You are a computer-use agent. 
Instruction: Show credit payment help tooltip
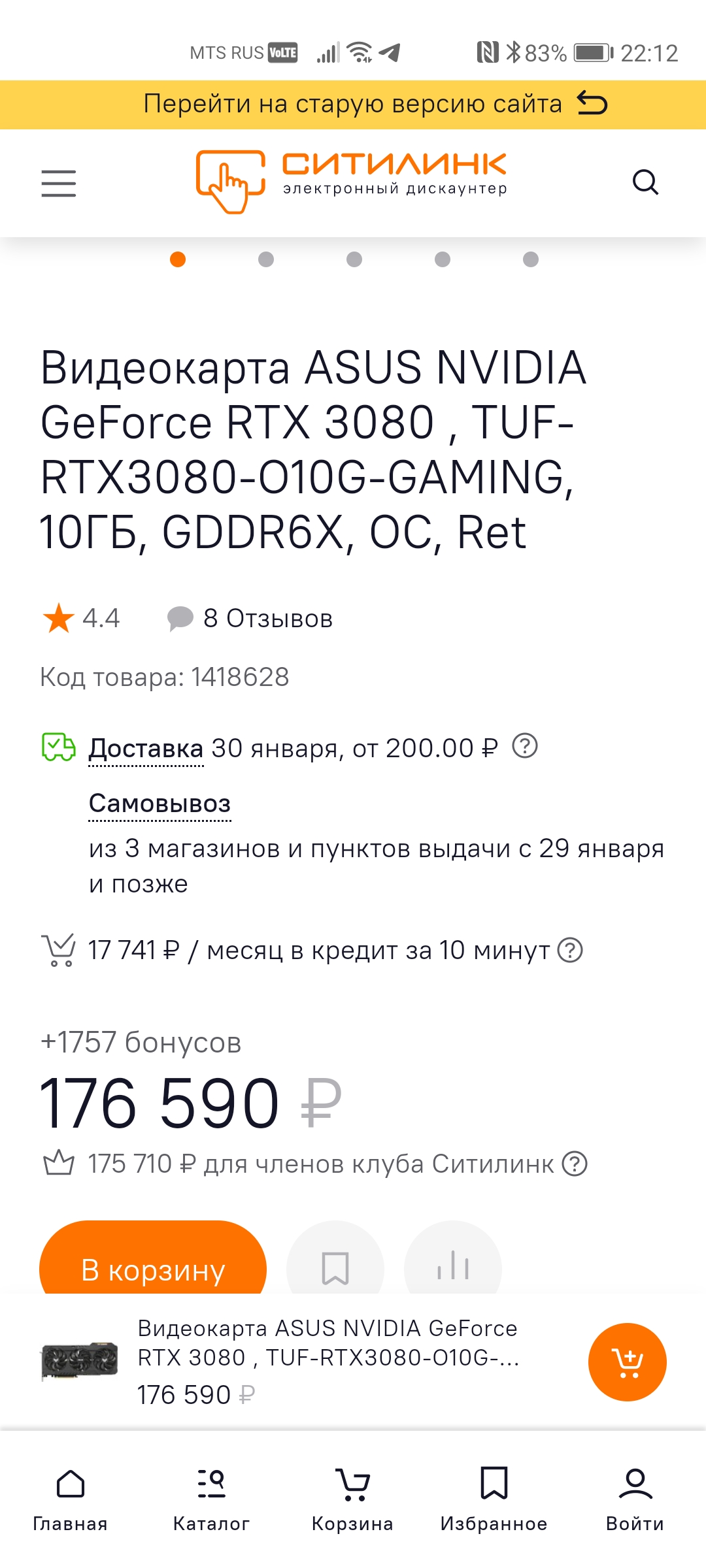[x=570, y=950]
